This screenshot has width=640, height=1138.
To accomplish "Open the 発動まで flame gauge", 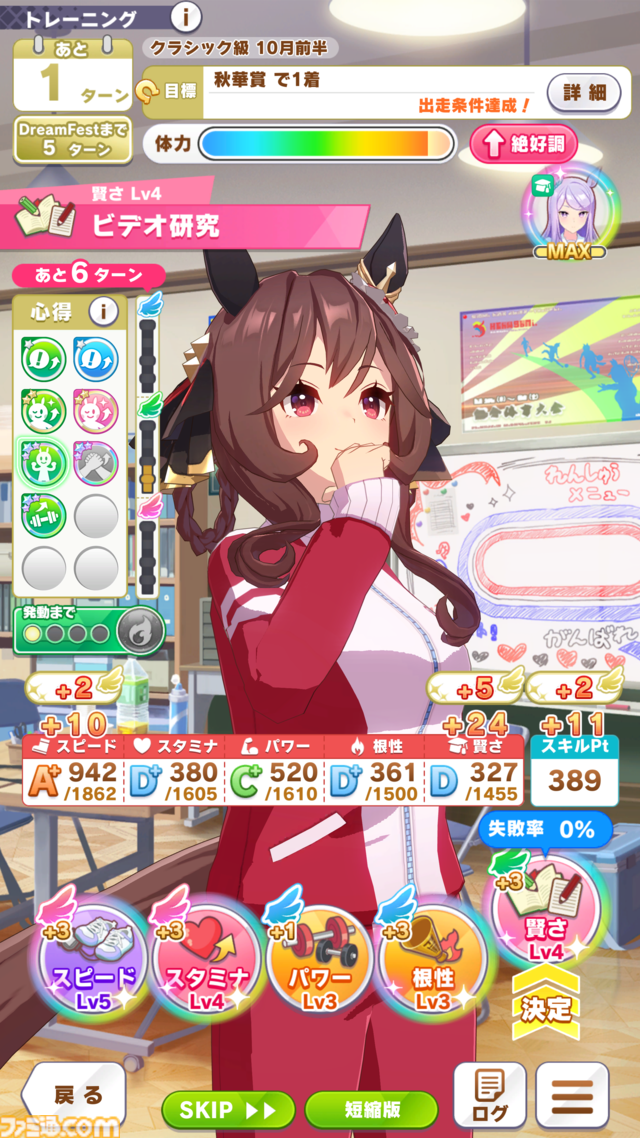I will pos(134,632).
